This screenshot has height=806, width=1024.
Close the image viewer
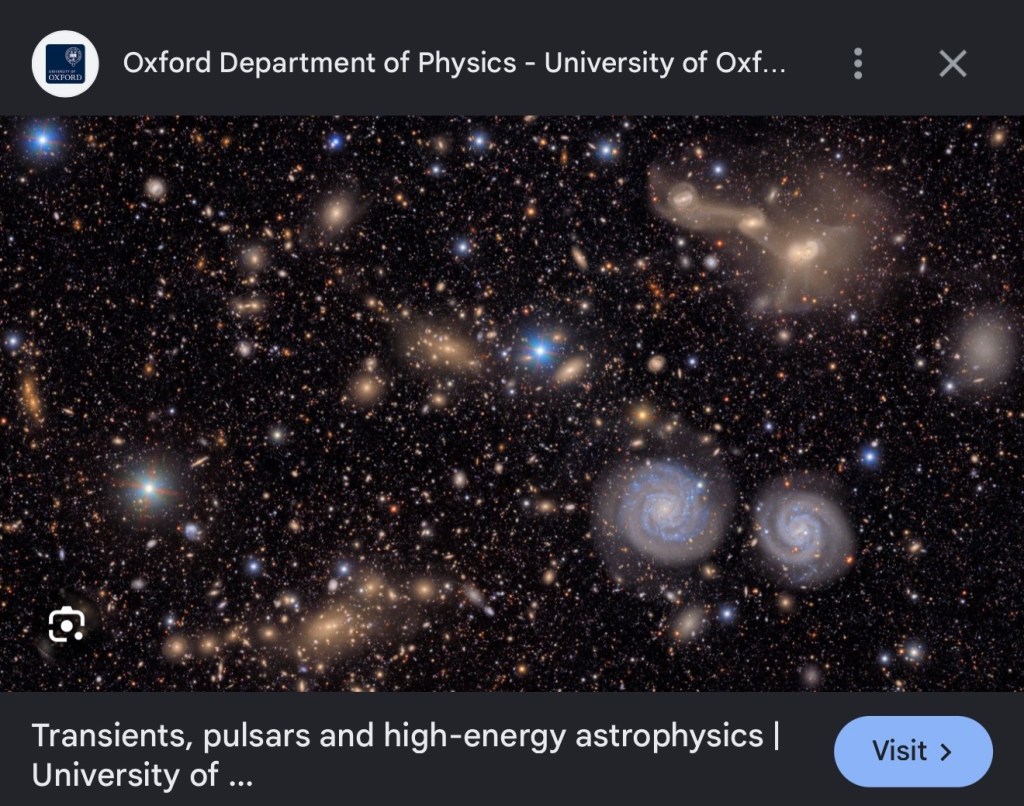pyautogui.click(x=952, y=64)
